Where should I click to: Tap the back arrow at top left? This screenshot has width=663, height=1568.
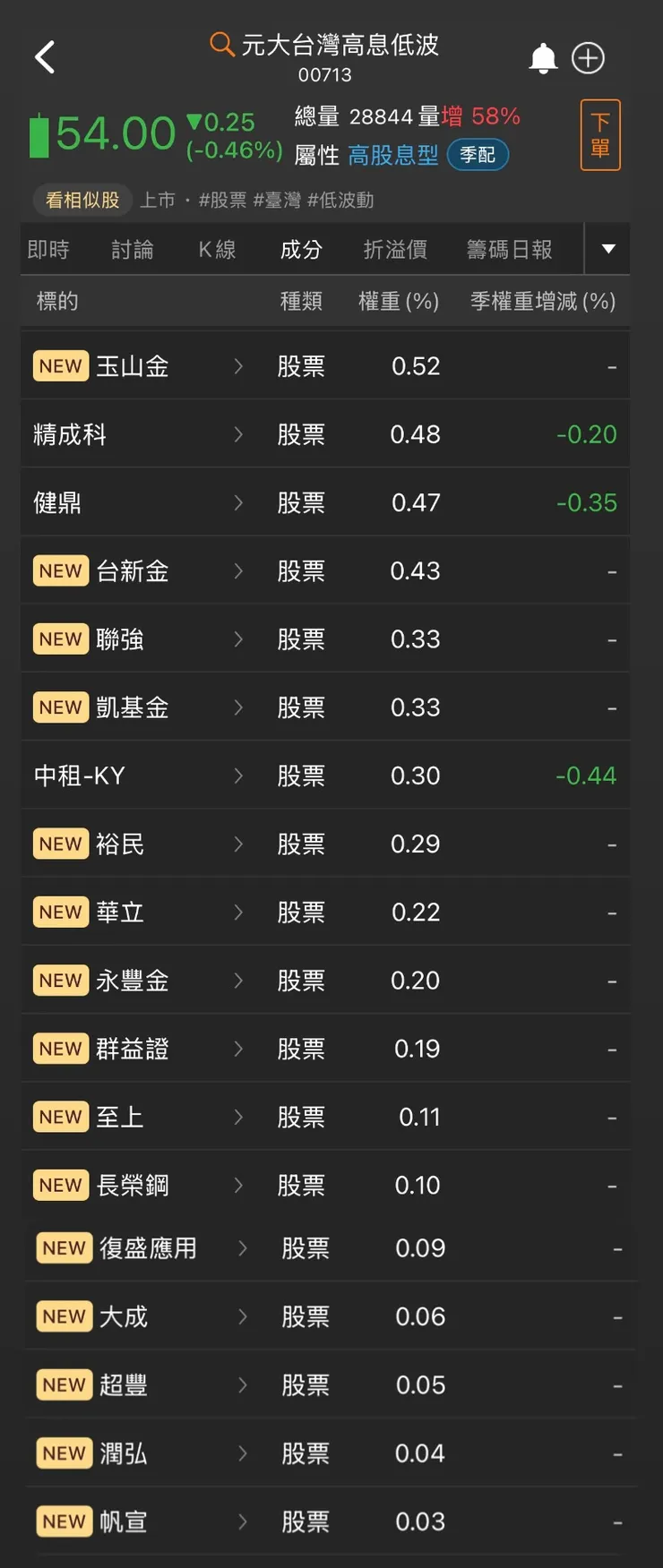pyautogui.click(x=45, y=56)
